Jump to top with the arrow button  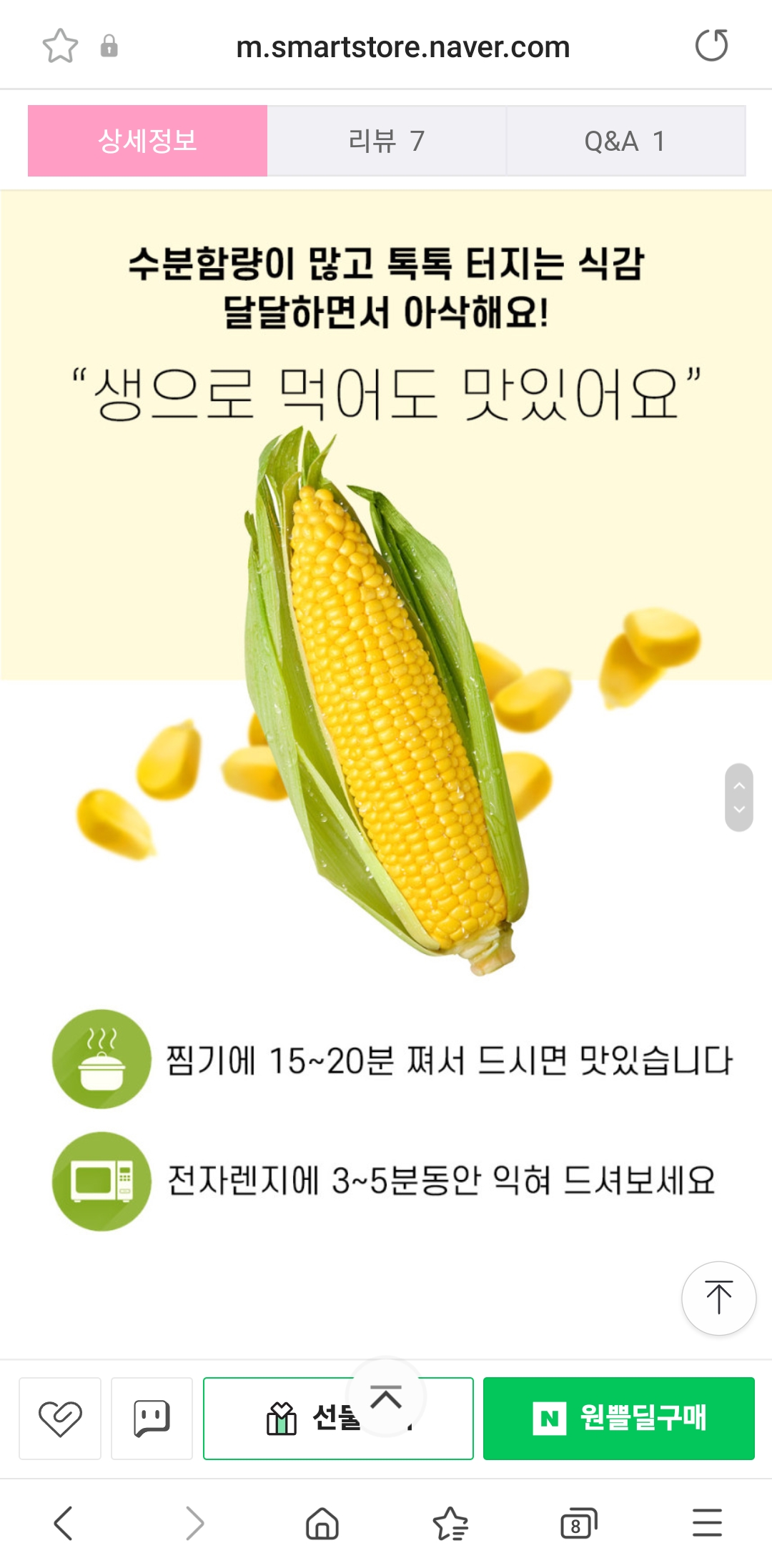(x=718, y=1298)
